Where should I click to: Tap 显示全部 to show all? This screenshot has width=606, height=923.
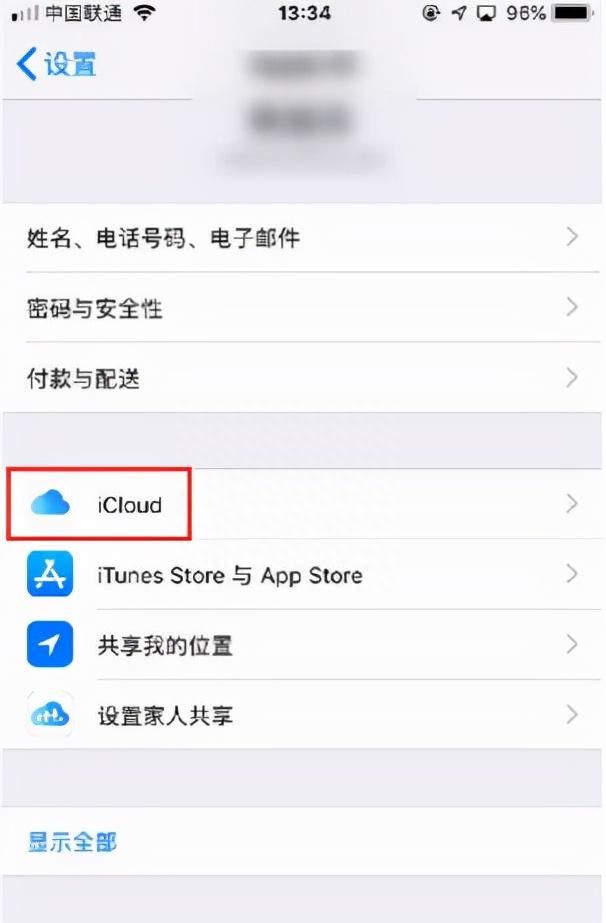pyautogui.click(x=72, y=842)
